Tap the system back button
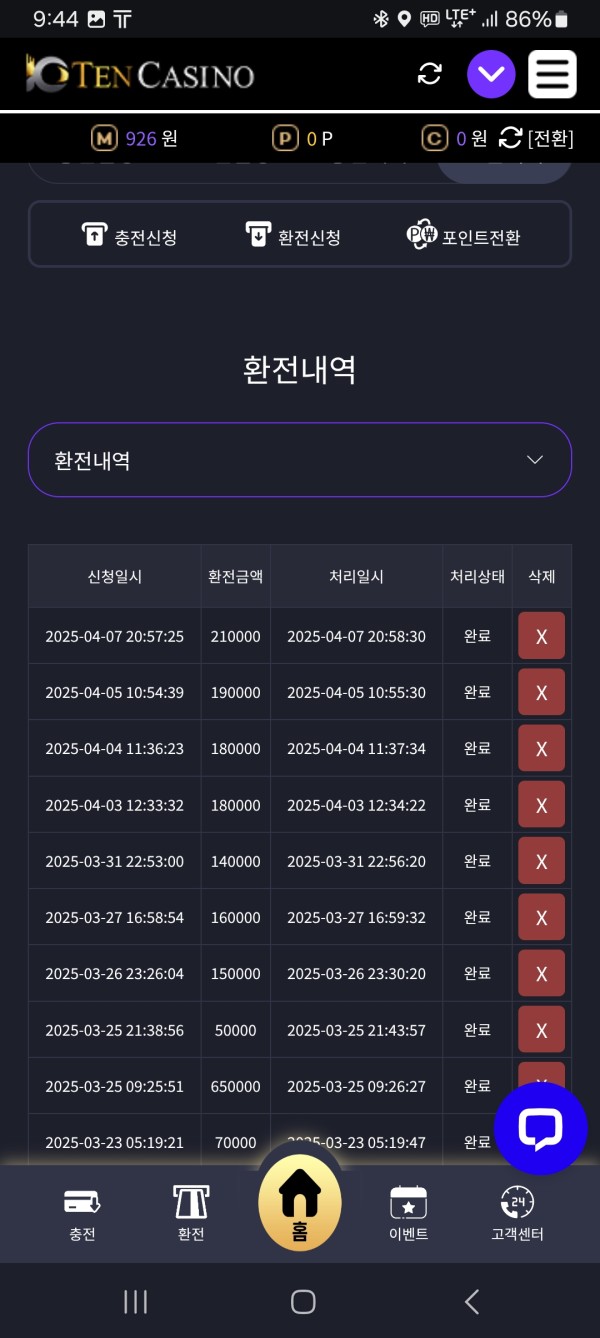This screenshot has width=600, height=1338. tap(472, 1301)
